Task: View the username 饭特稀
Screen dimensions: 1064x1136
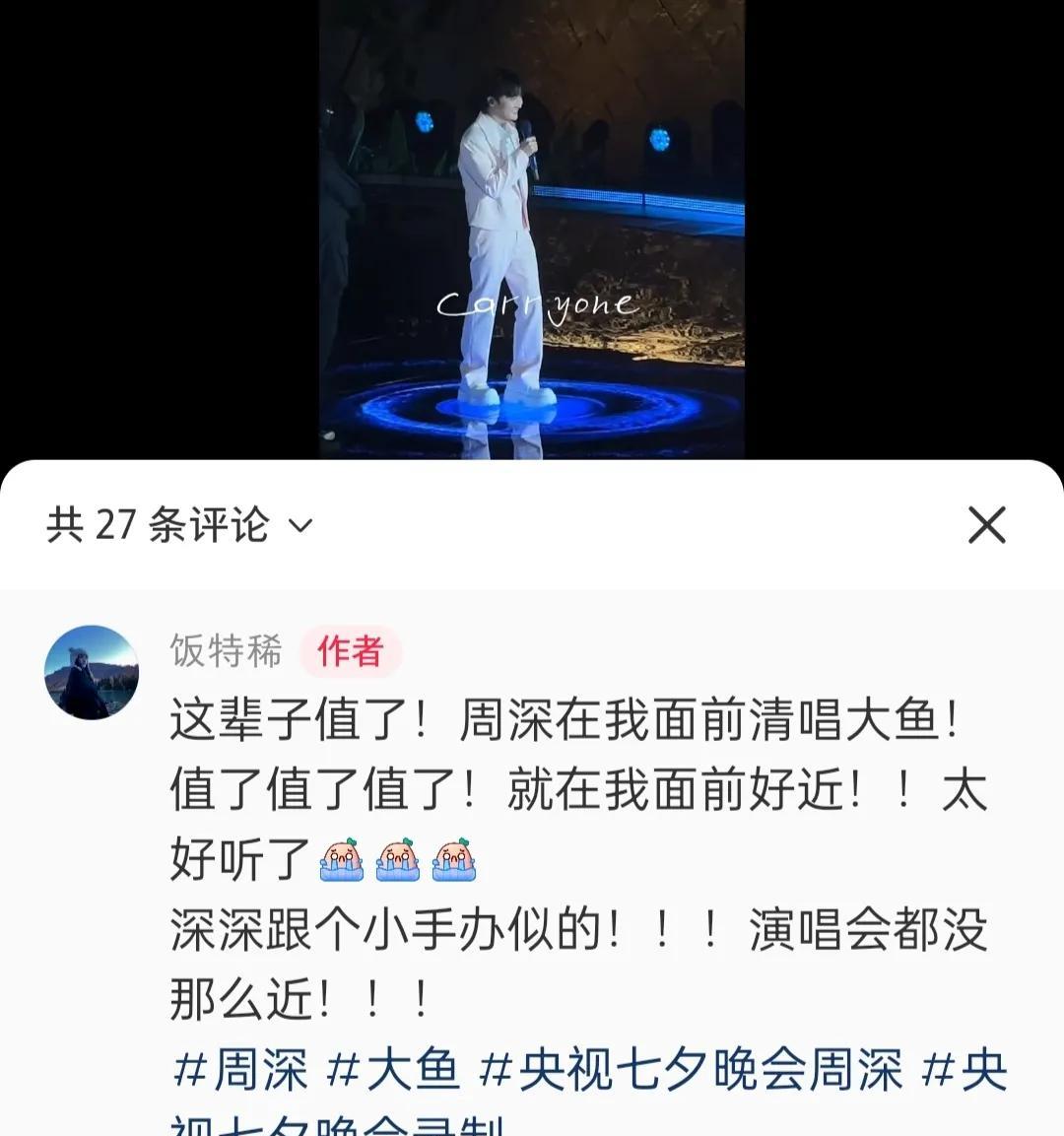Action: coord(226,651)
